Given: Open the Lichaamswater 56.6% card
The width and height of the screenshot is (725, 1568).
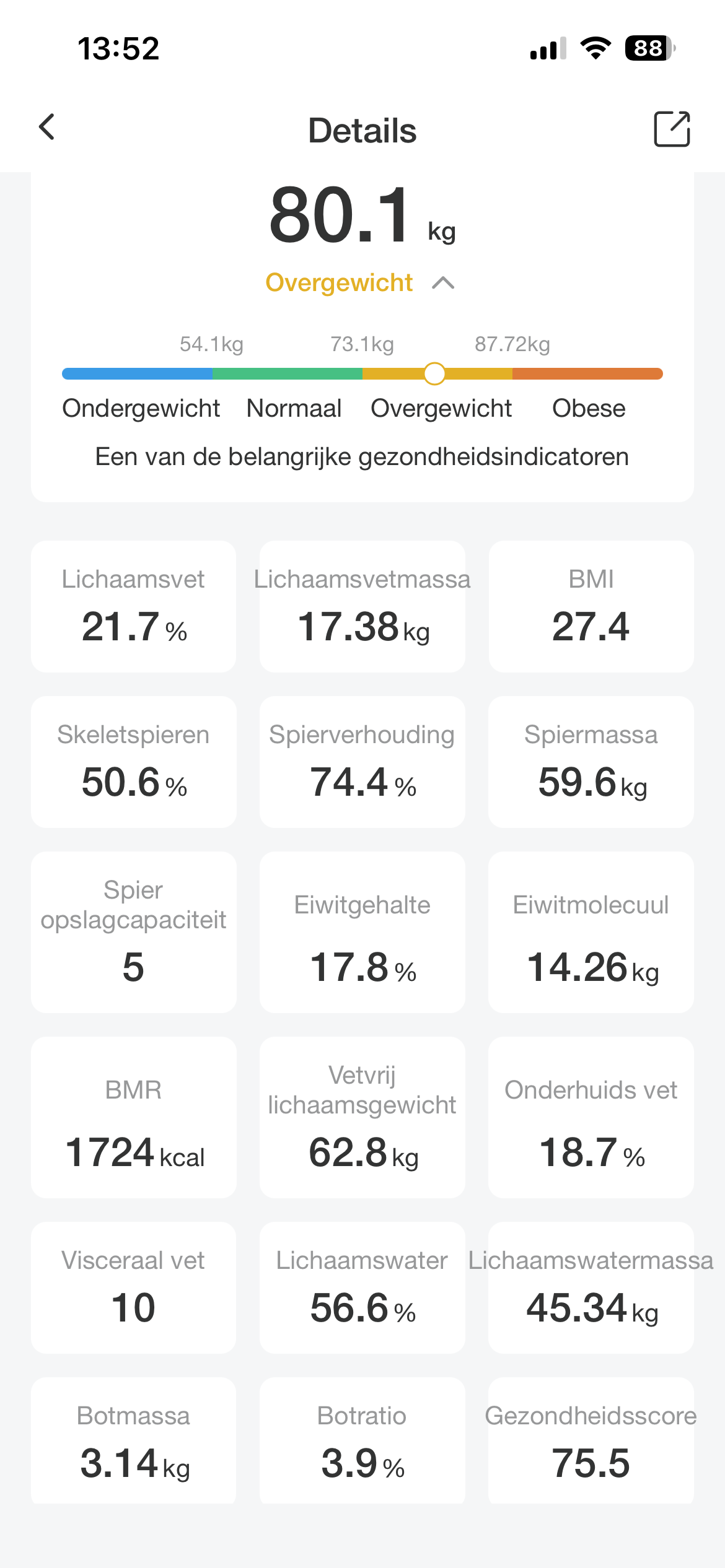Looking at the screenshot, I should (x=362, y=1287).
